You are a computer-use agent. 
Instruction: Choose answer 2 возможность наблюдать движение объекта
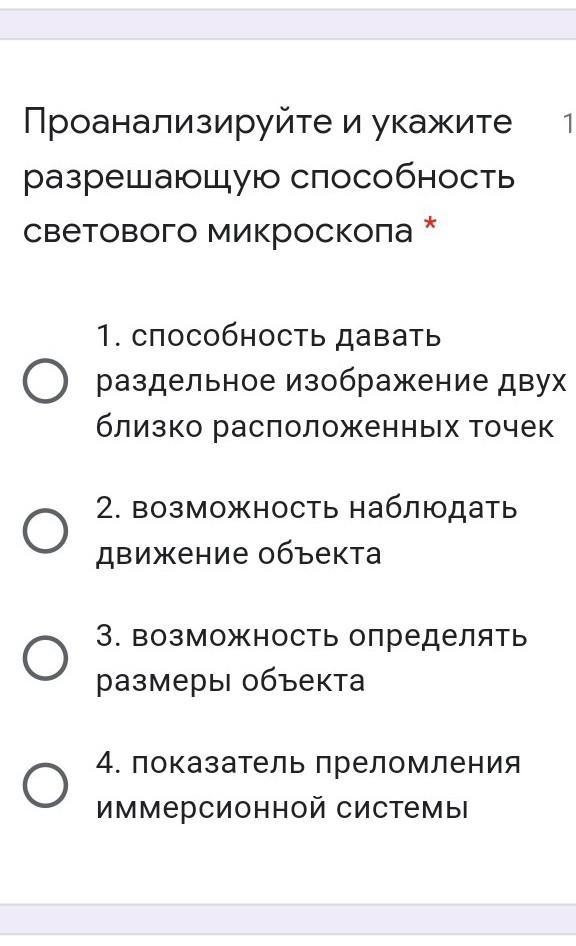(x=45, y=530)
